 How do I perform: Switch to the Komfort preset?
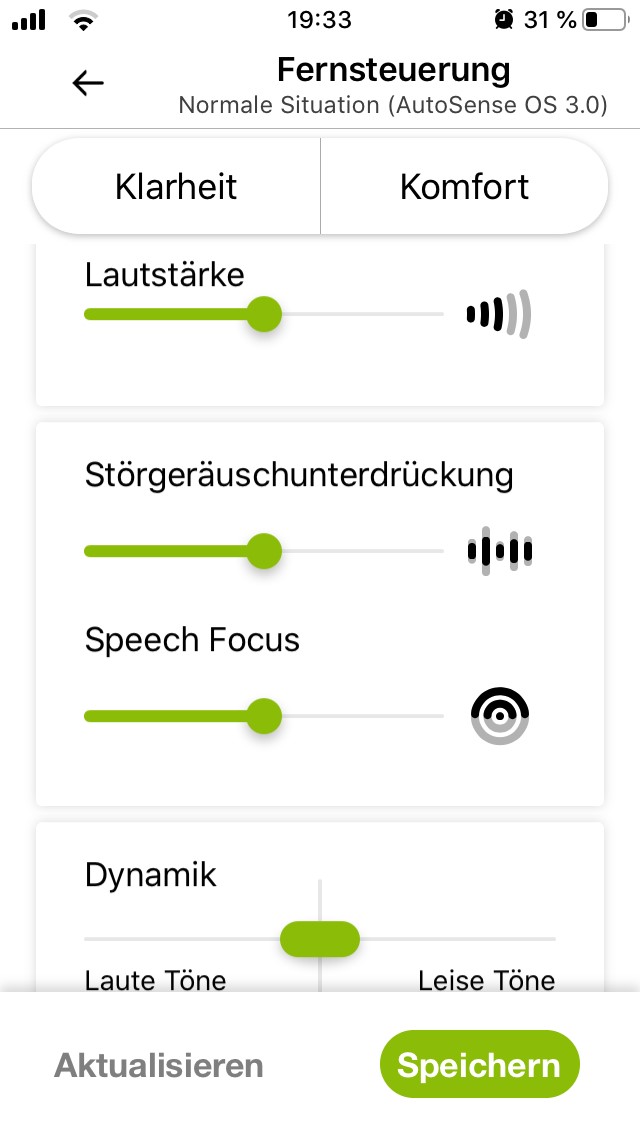click(464, 187)
